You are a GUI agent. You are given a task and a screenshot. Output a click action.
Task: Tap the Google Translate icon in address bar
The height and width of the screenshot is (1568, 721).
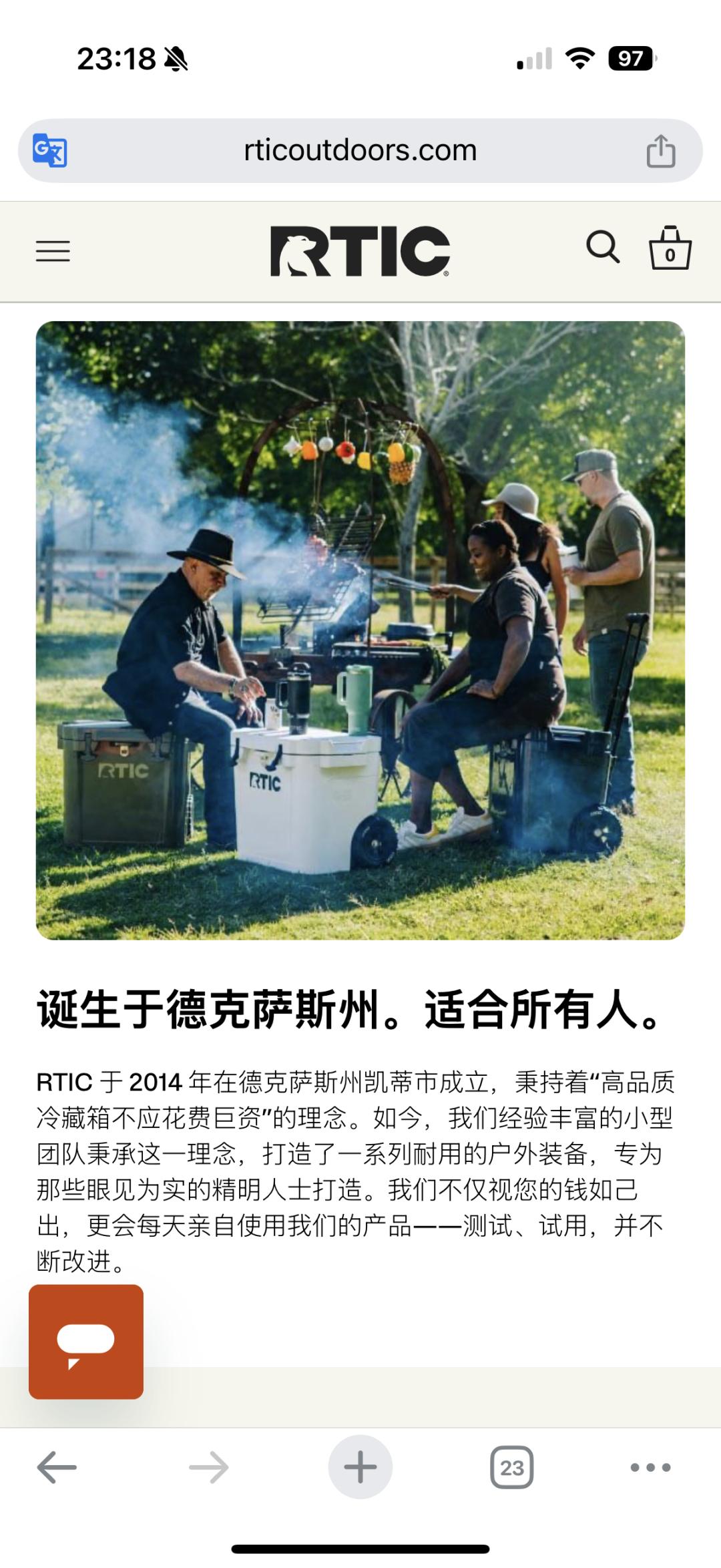[x=50, y=150]
